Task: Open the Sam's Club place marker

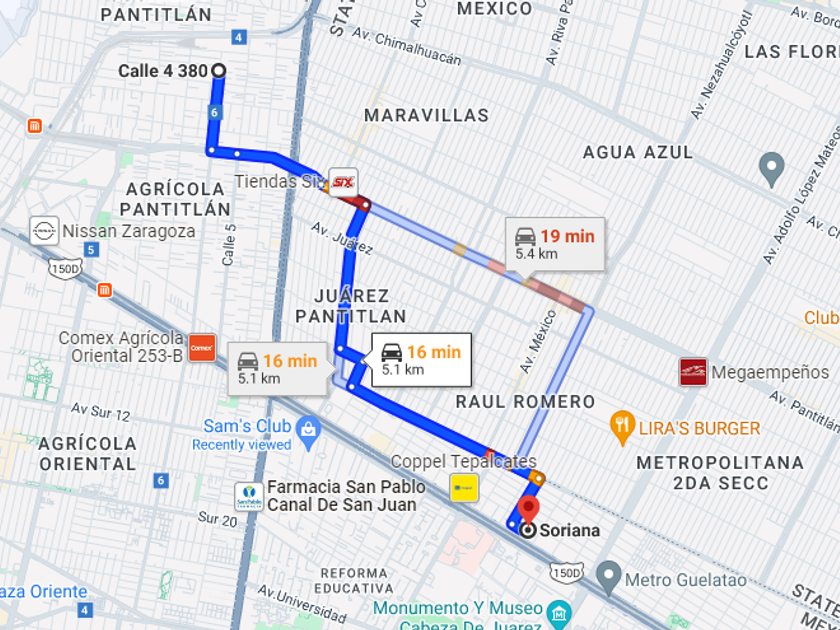Action: pyautogui.click(x=308, y=432)
